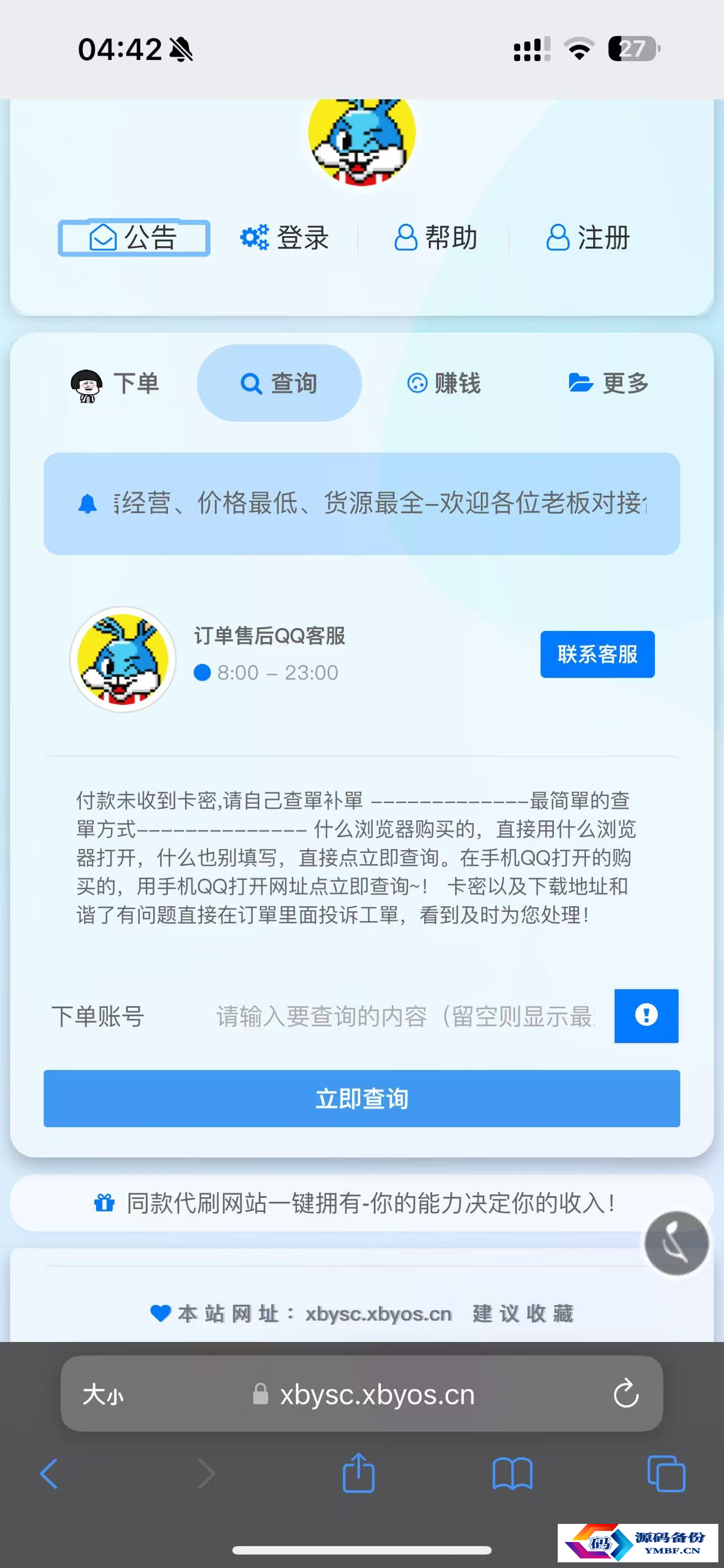The height and width of the screenshot is (1568, 724).
Task: Tap the floating round button at the right
Action: click(676, 1243)
